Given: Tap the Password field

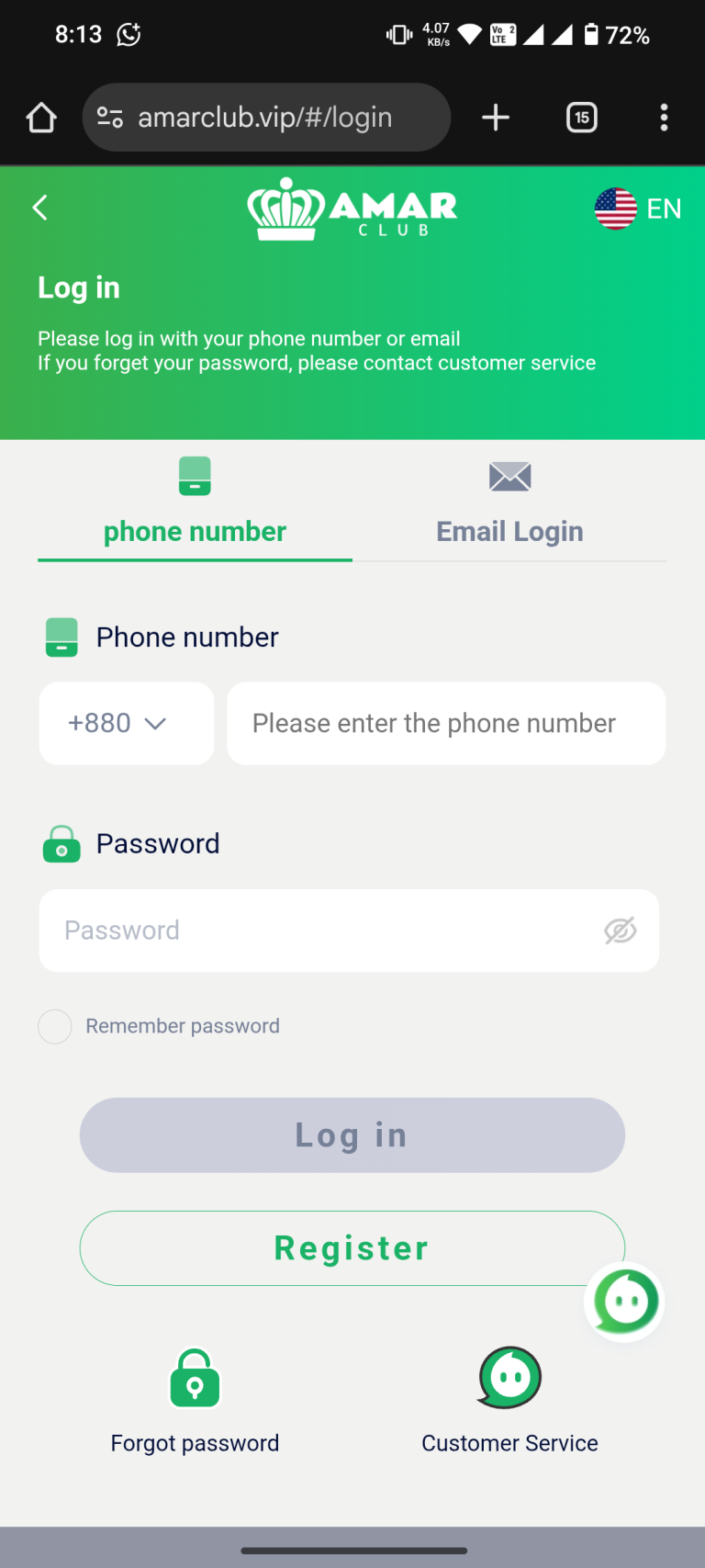Looking at the screenshot, I should (321, 931).
